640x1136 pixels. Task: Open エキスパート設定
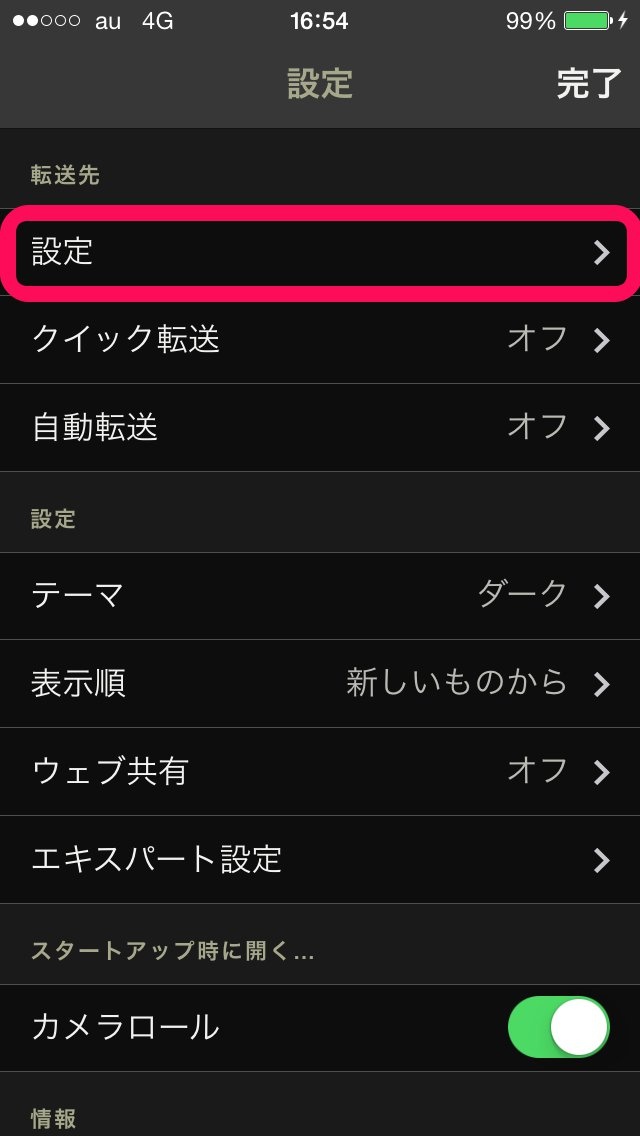320,860
